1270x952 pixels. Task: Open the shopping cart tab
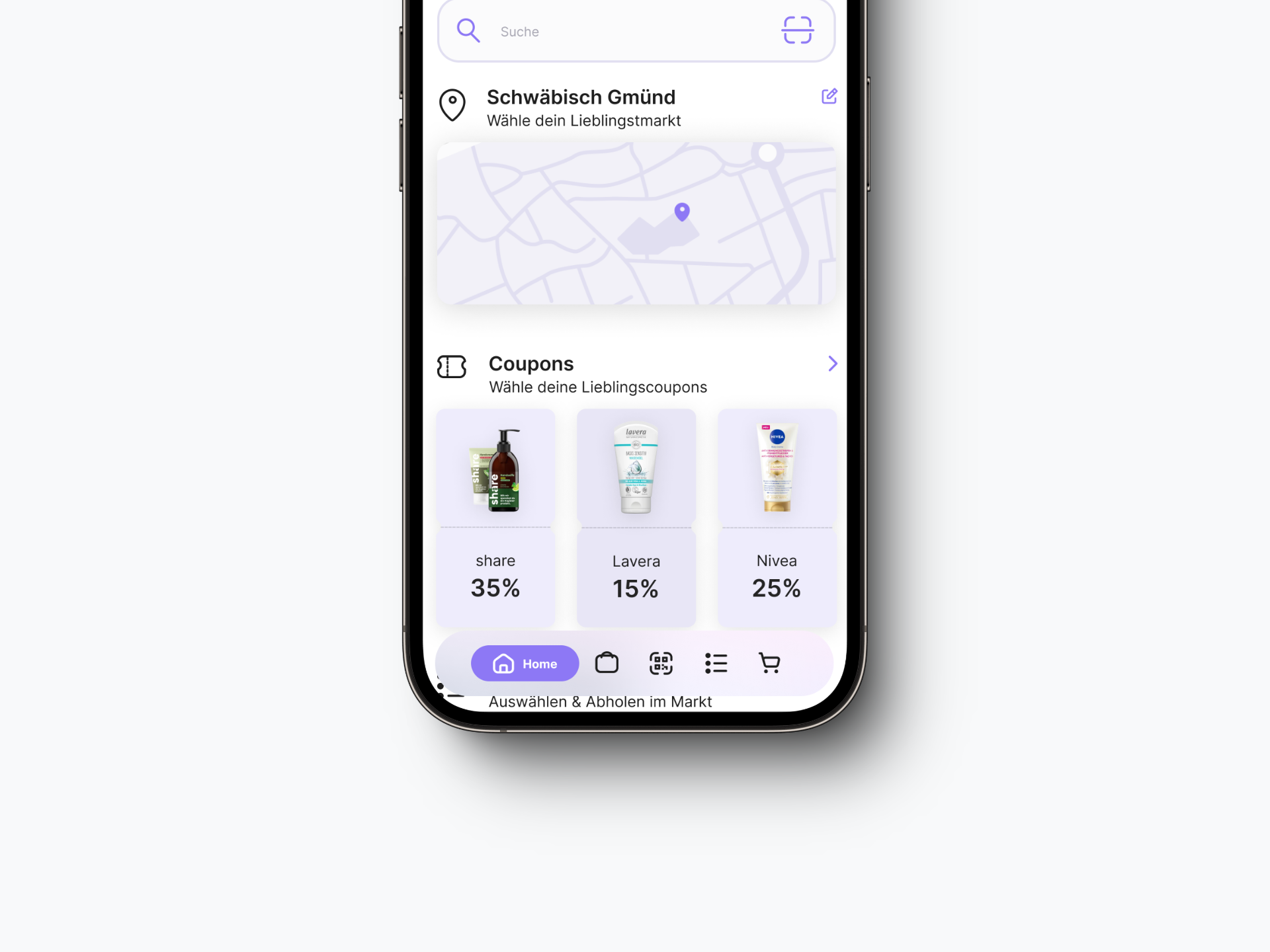click(x=769, y=663)
